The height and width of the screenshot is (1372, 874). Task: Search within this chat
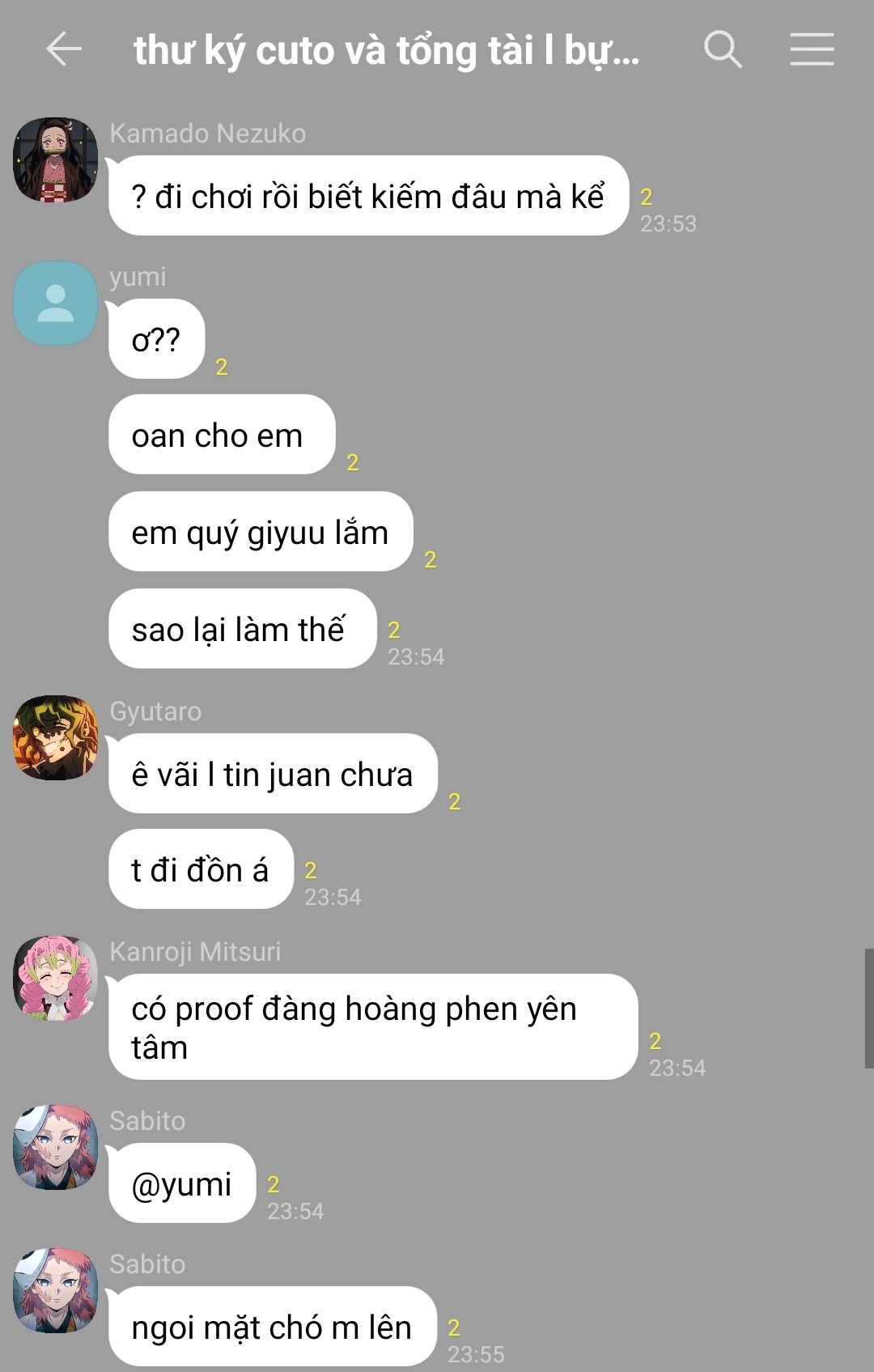pos(723,49)
